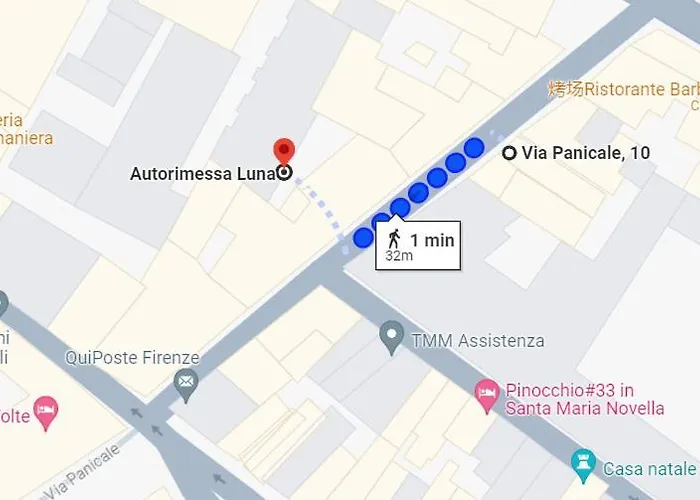
Task: Tap the red Autorimessa Luna destination pin
Action: pos(284,151)
